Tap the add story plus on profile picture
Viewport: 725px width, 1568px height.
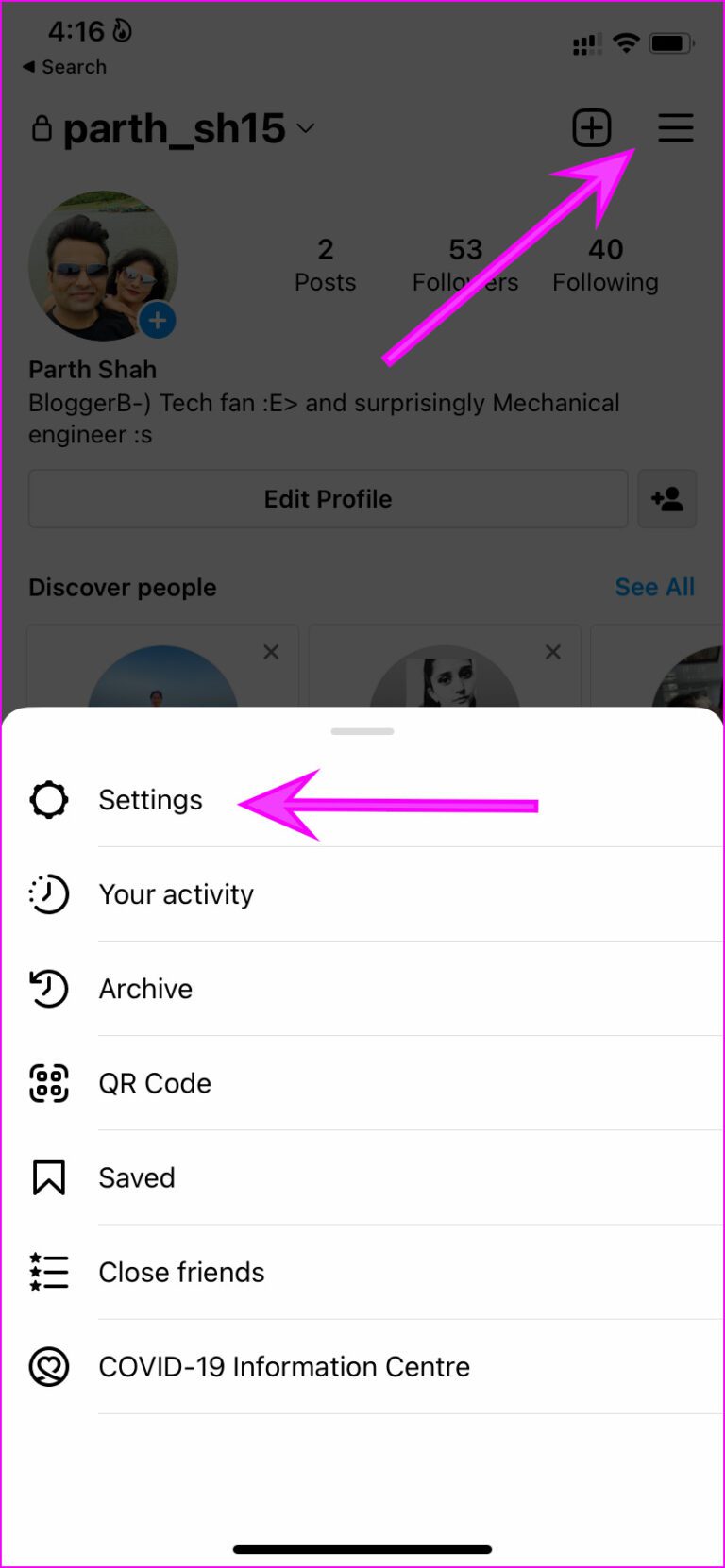(158, 321)
